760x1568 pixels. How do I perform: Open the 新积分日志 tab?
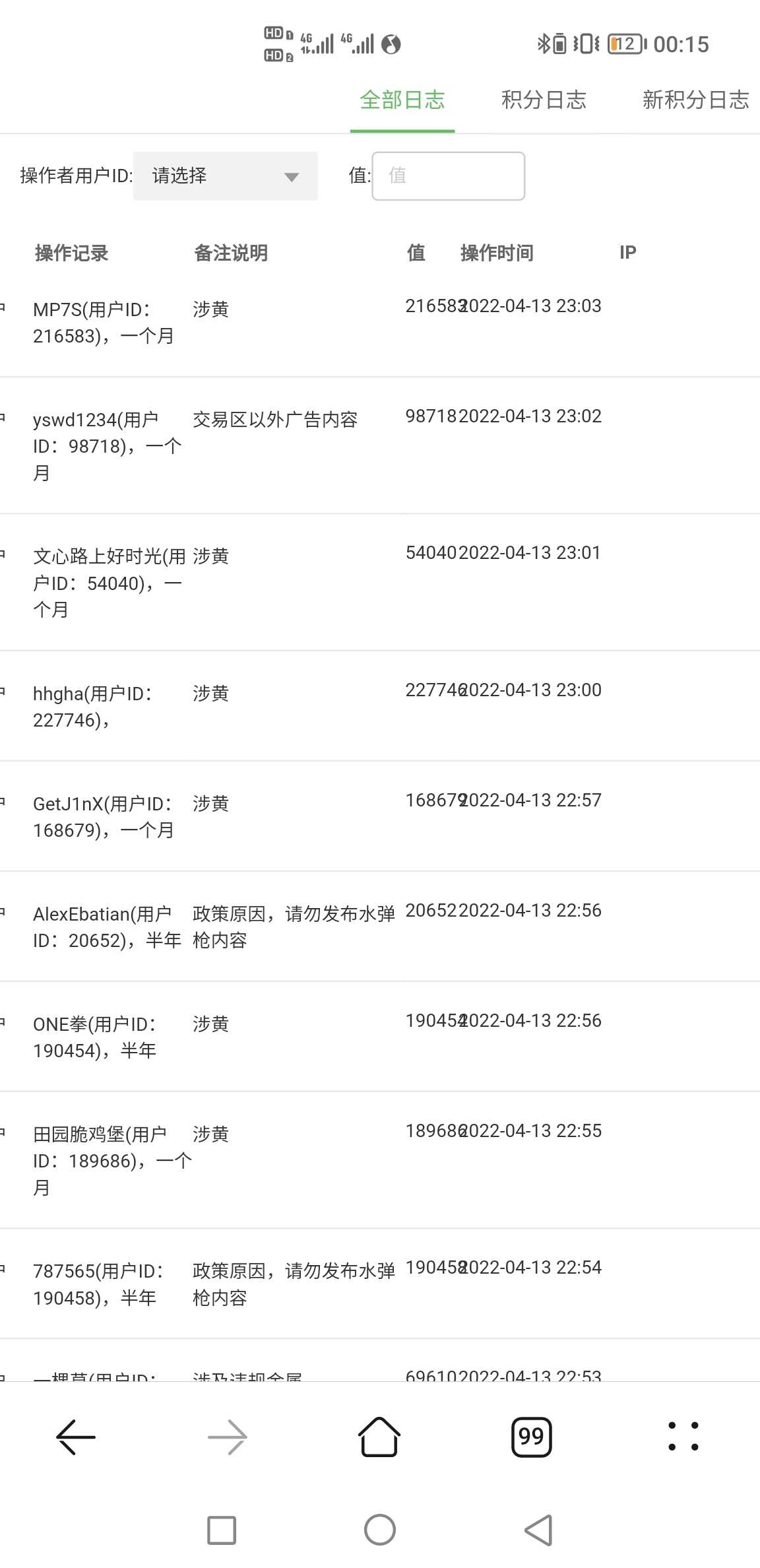coord(695,100)
